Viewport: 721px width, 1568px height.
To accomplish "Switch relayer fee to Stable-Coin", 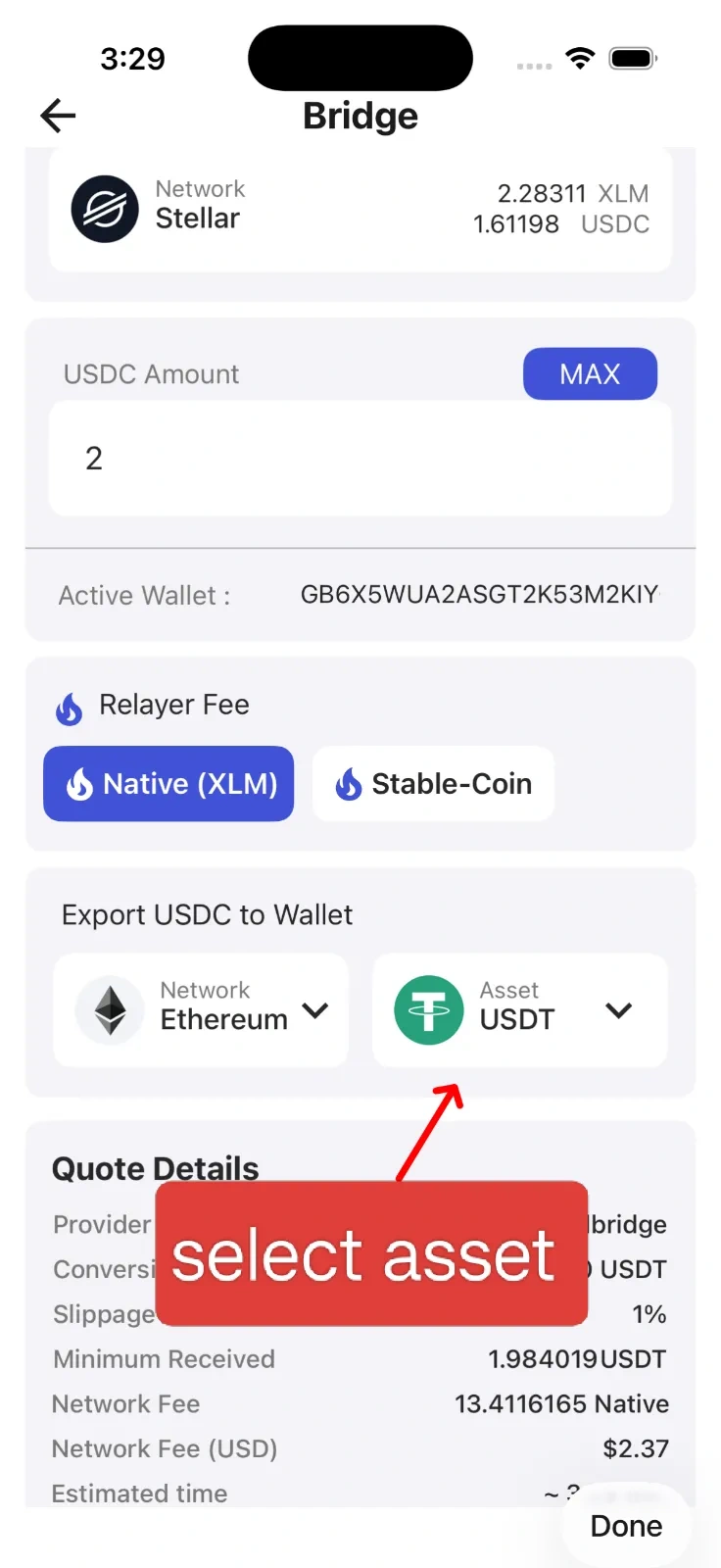I will [433, 783].
